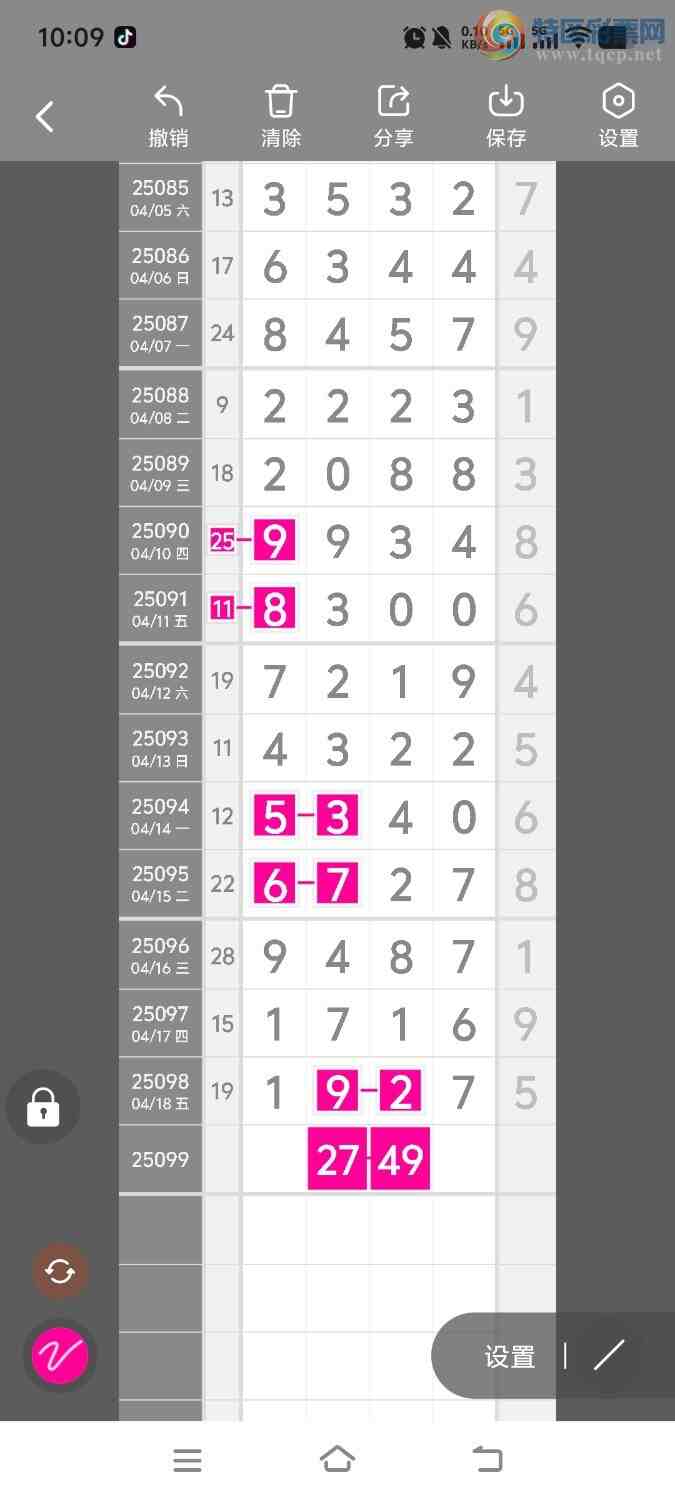Toggle the lock button

[x=43, y=1107]
